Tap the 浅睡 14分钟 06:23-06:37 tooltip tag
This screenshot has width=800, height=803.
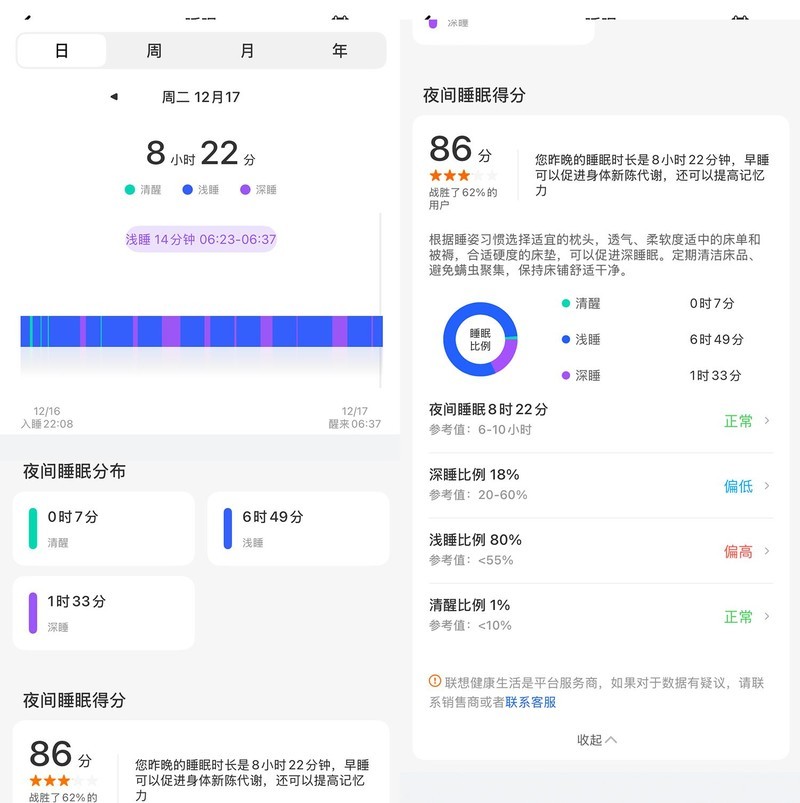pos(200,240)
